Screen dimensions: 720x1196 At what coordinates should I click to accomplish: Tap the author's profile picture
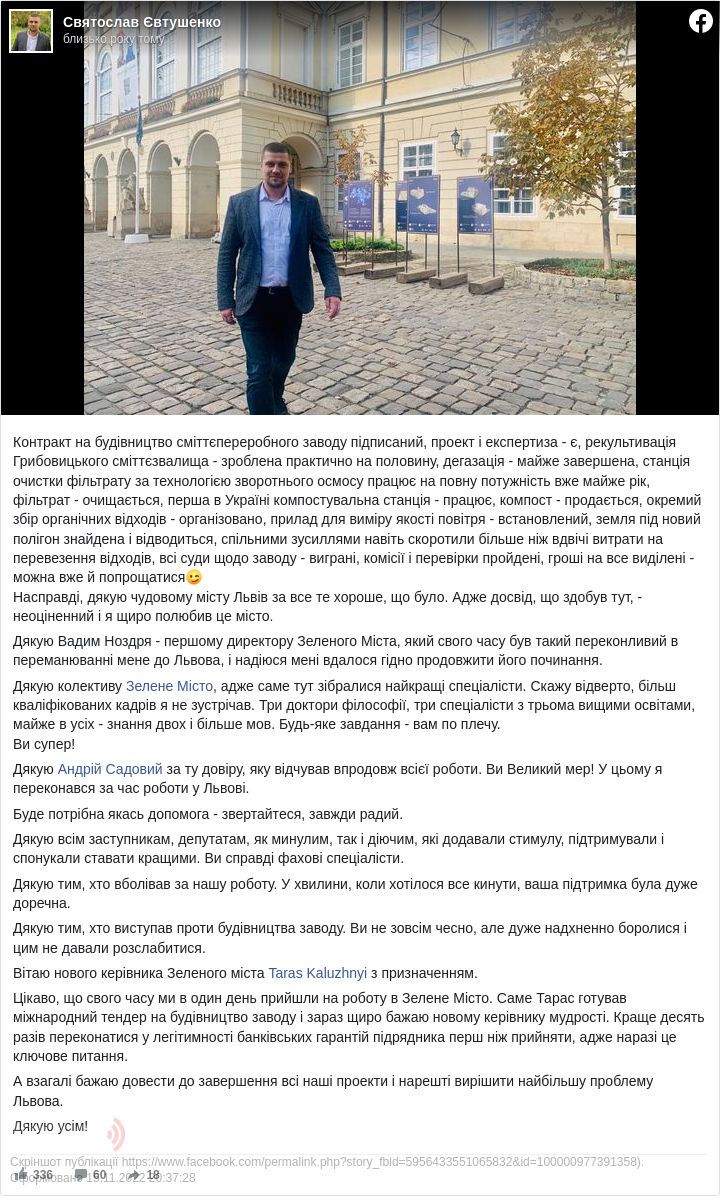pos(31,31)
